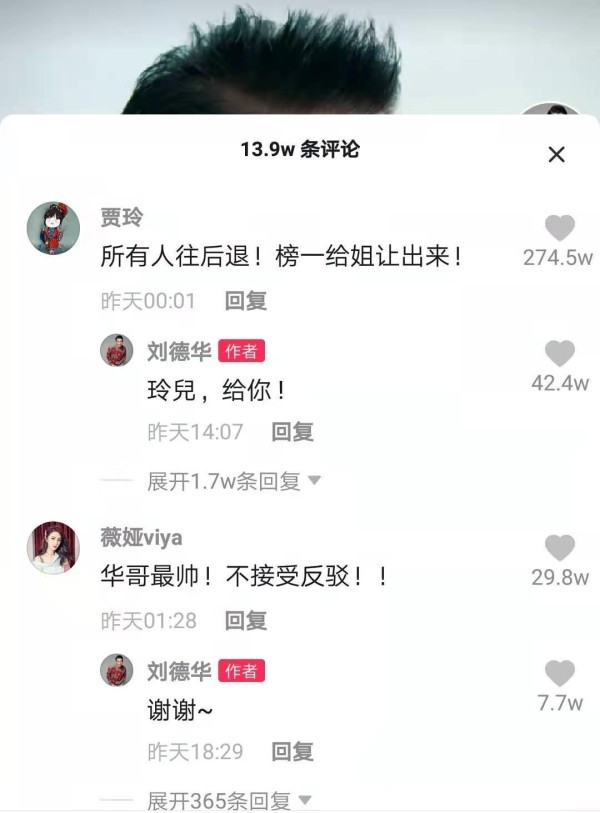Like 刘德华's reply "玲兒，给你！"
The width and height of the screenshot is (600, 813).
click(560, 354)
